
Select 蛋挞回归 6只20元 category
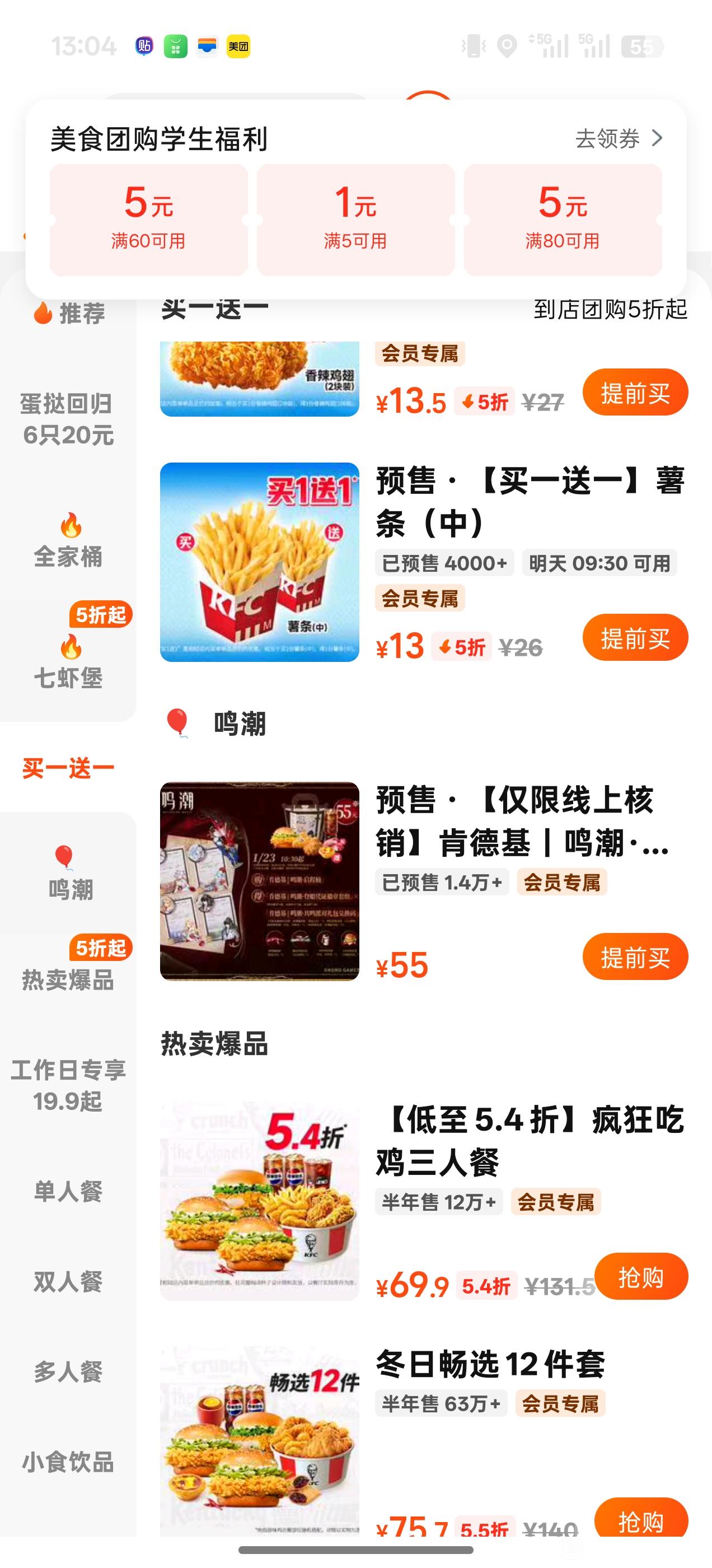click(x=68, y=419)
